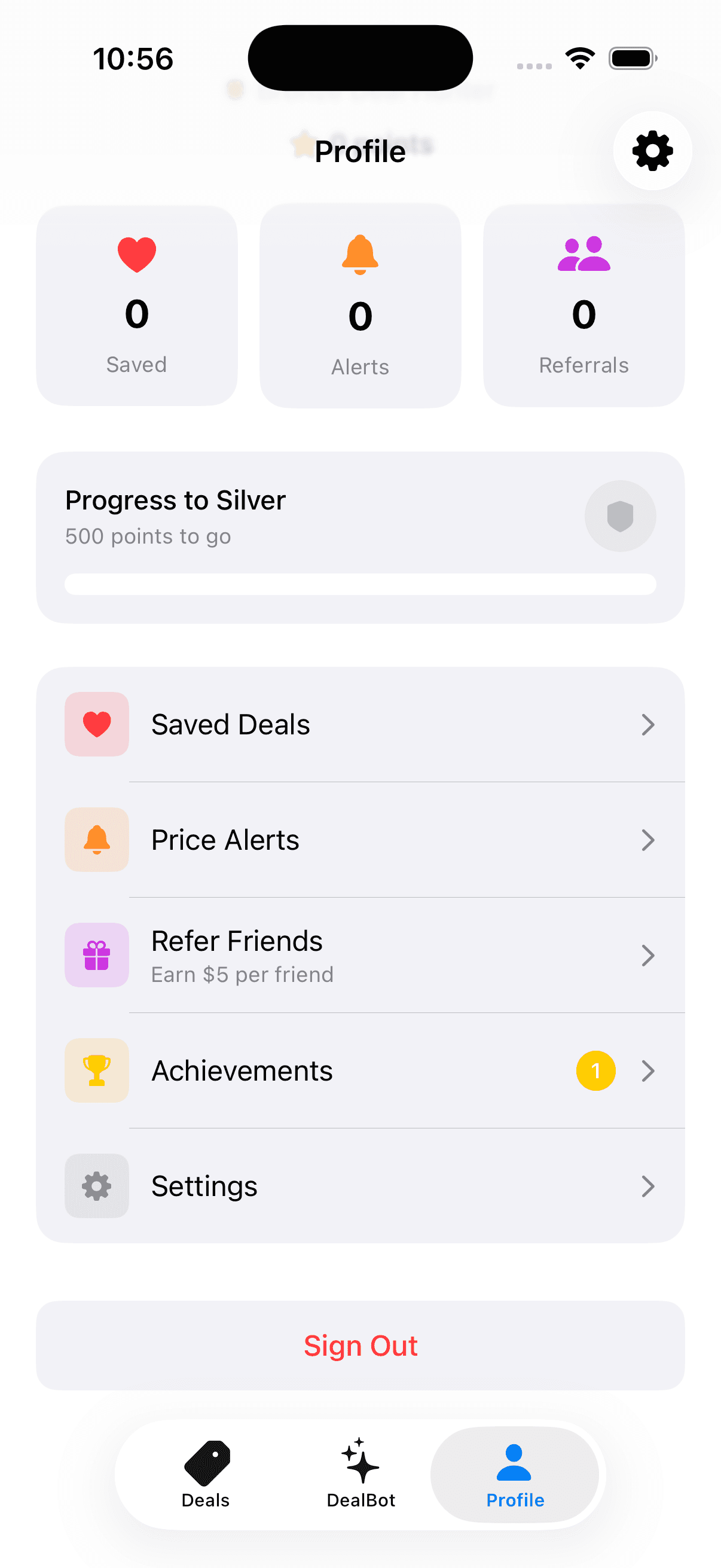Expand Settings with its chevron arrow
721x1568 pixels.
649,1186
